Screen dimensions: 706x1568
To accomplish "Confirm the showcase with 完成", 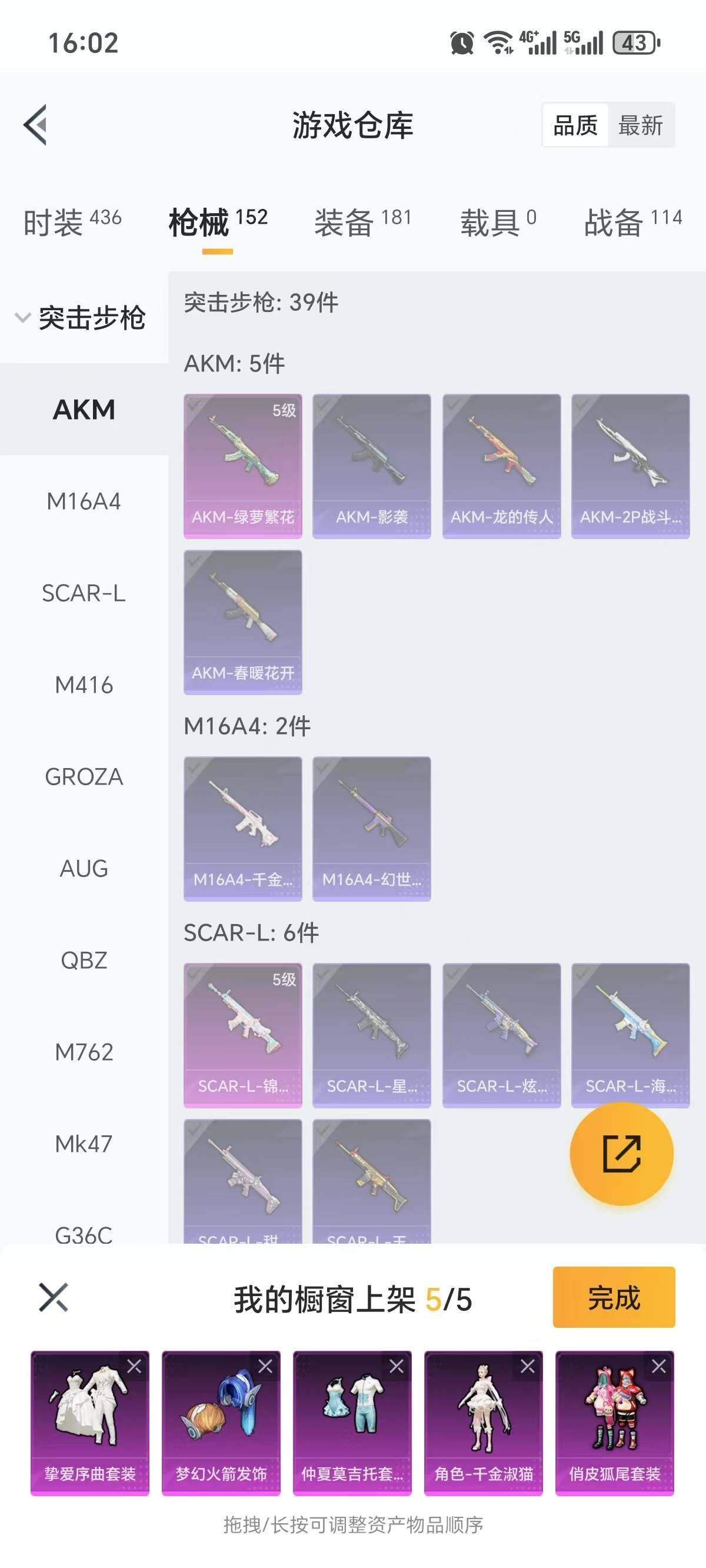I will (614, 1297).
